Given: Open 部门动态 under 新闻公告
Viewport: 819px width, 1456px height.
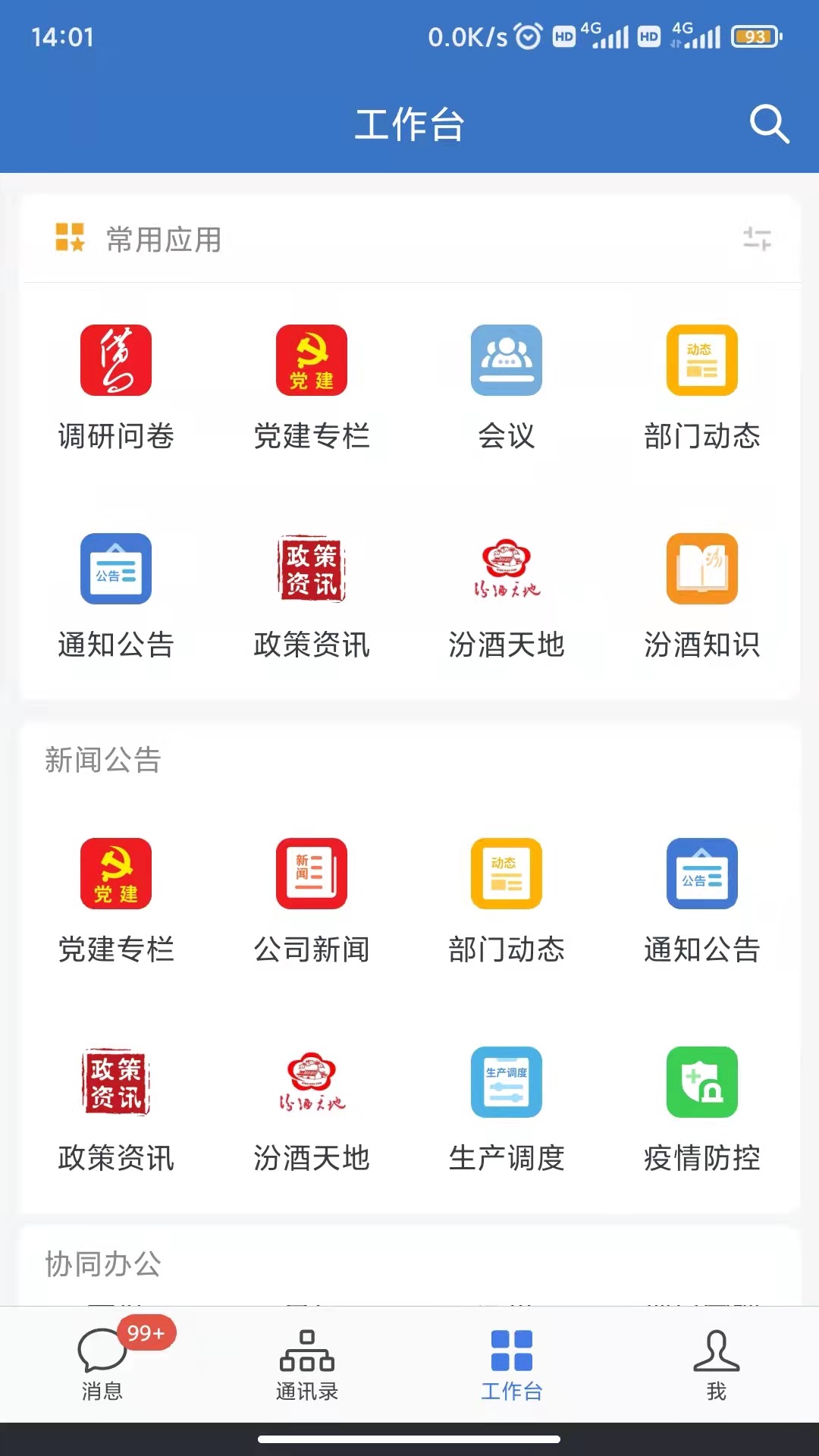Looking at the screenshot, I should click(x=507, y=874).
